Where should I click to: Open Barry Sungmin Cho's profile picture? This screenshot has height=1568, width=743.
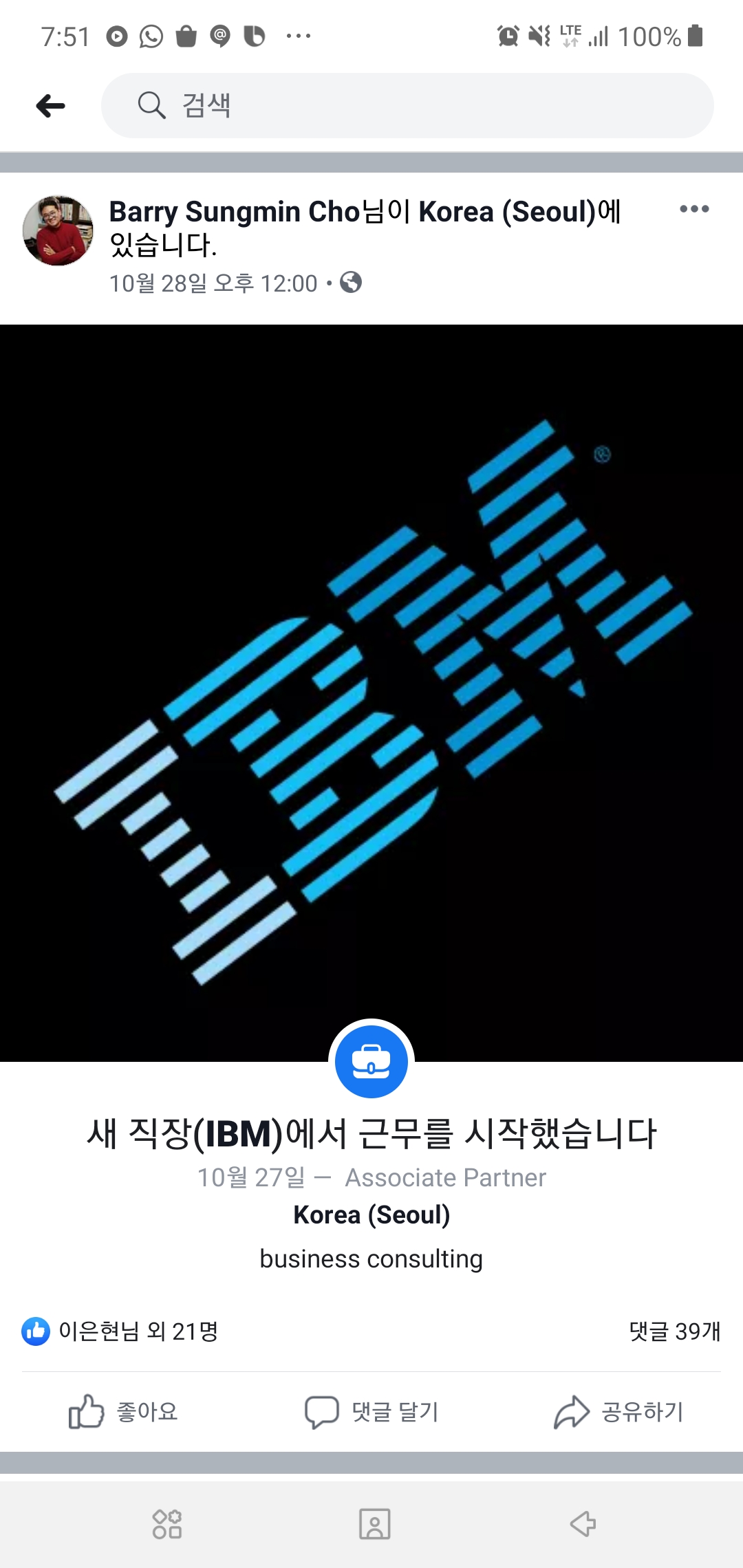(58, 231)
